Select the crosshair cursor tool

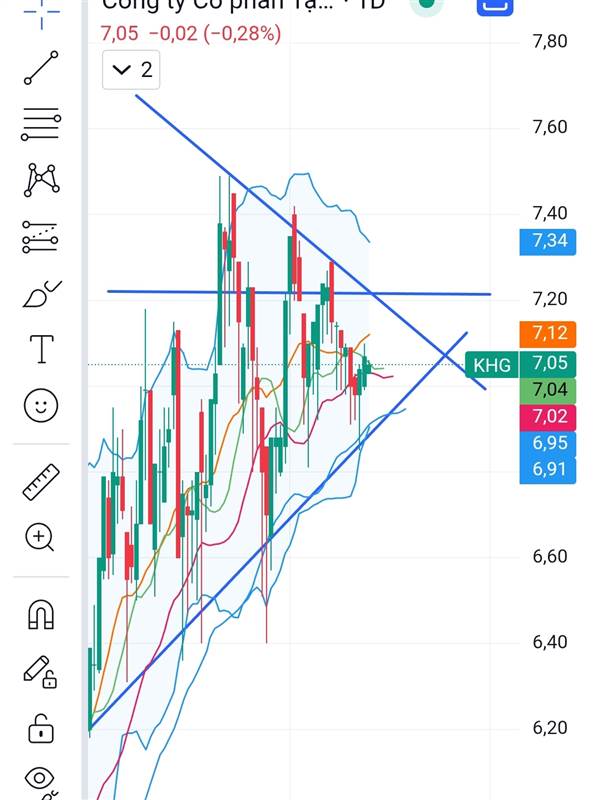41,13
